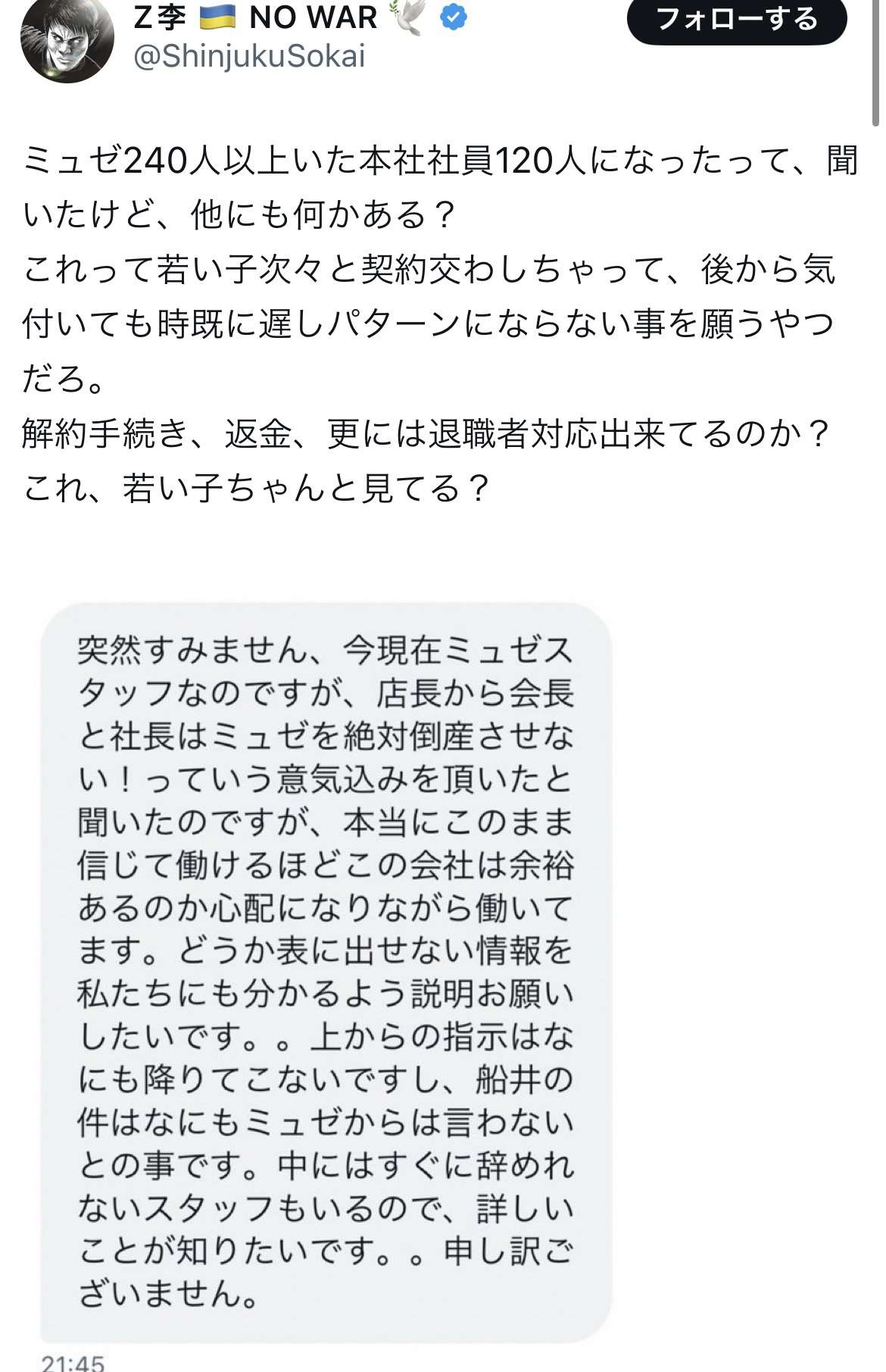Open the @ShinjukuSokai profile handle
Viewport: 886px width, 1372px height.
point(249,57)
